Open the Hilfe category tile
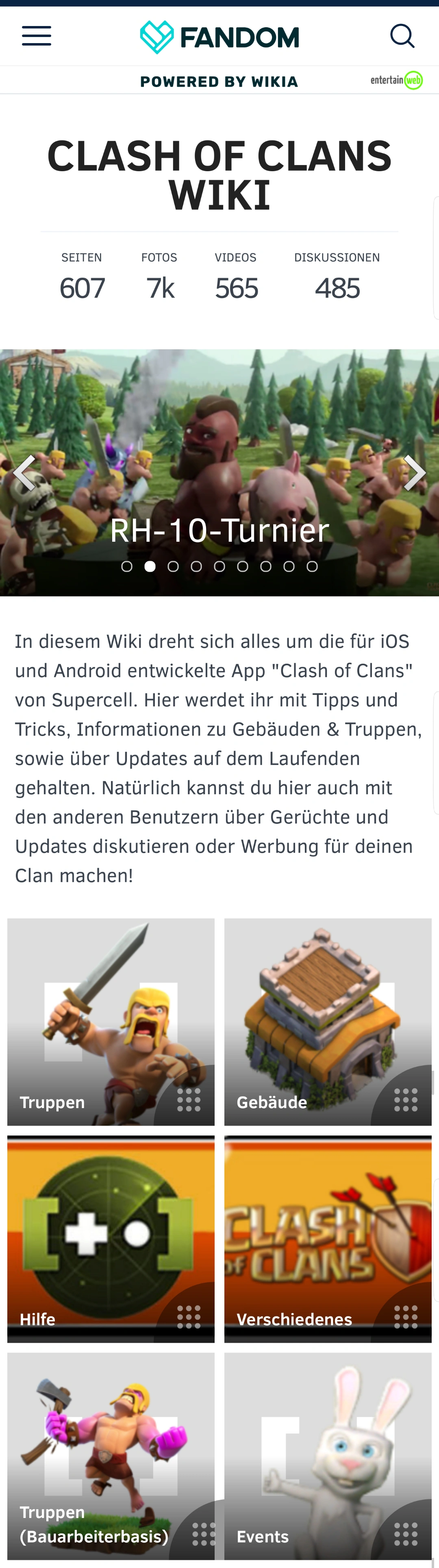The width and height of the screenshot is (439, 1568). [111, 1239]
